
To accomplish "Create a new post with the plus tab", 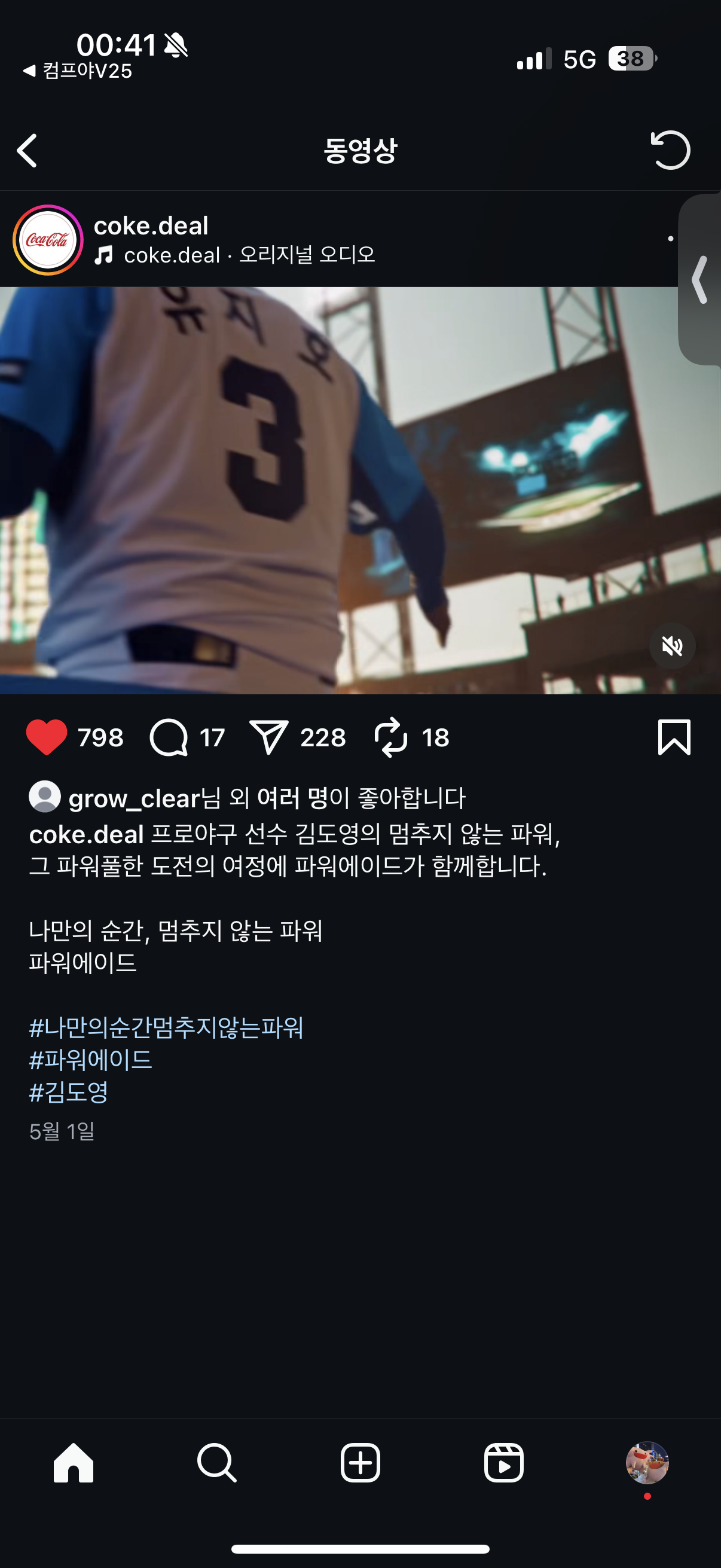I will click(x=360, y=1462).
